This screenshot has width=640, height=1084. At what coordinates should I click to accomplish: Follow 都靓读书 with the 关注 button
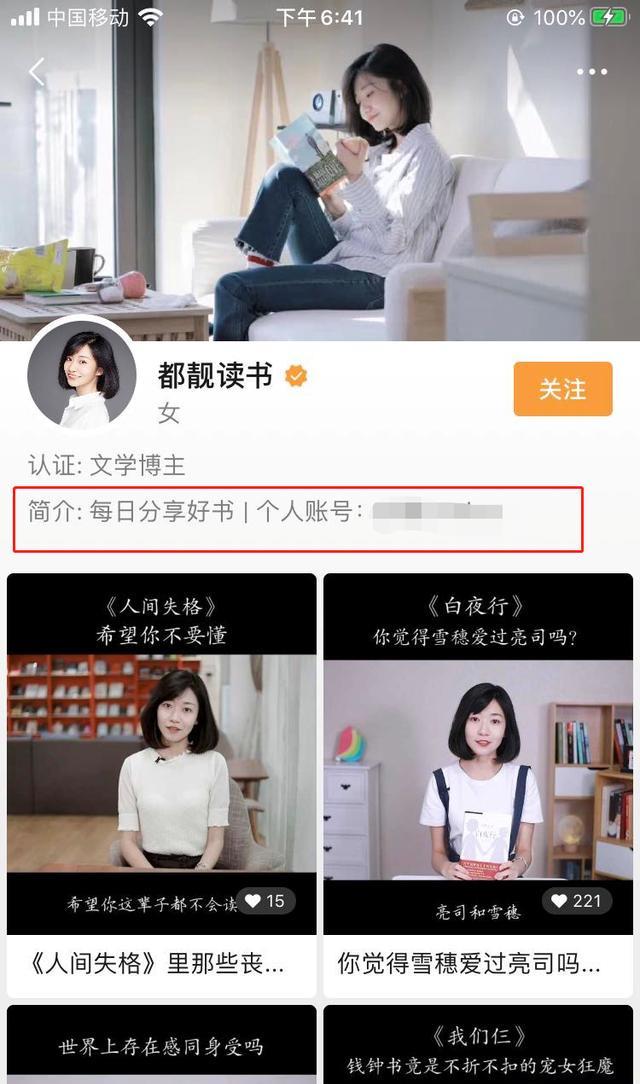(x=562, y=389)
